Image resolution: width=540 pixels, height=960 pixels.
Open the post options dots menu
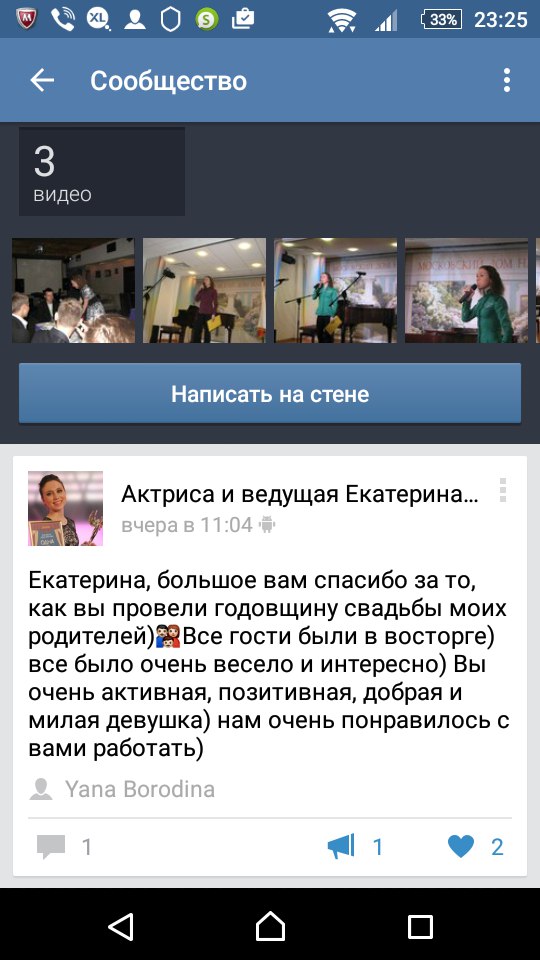503,490
